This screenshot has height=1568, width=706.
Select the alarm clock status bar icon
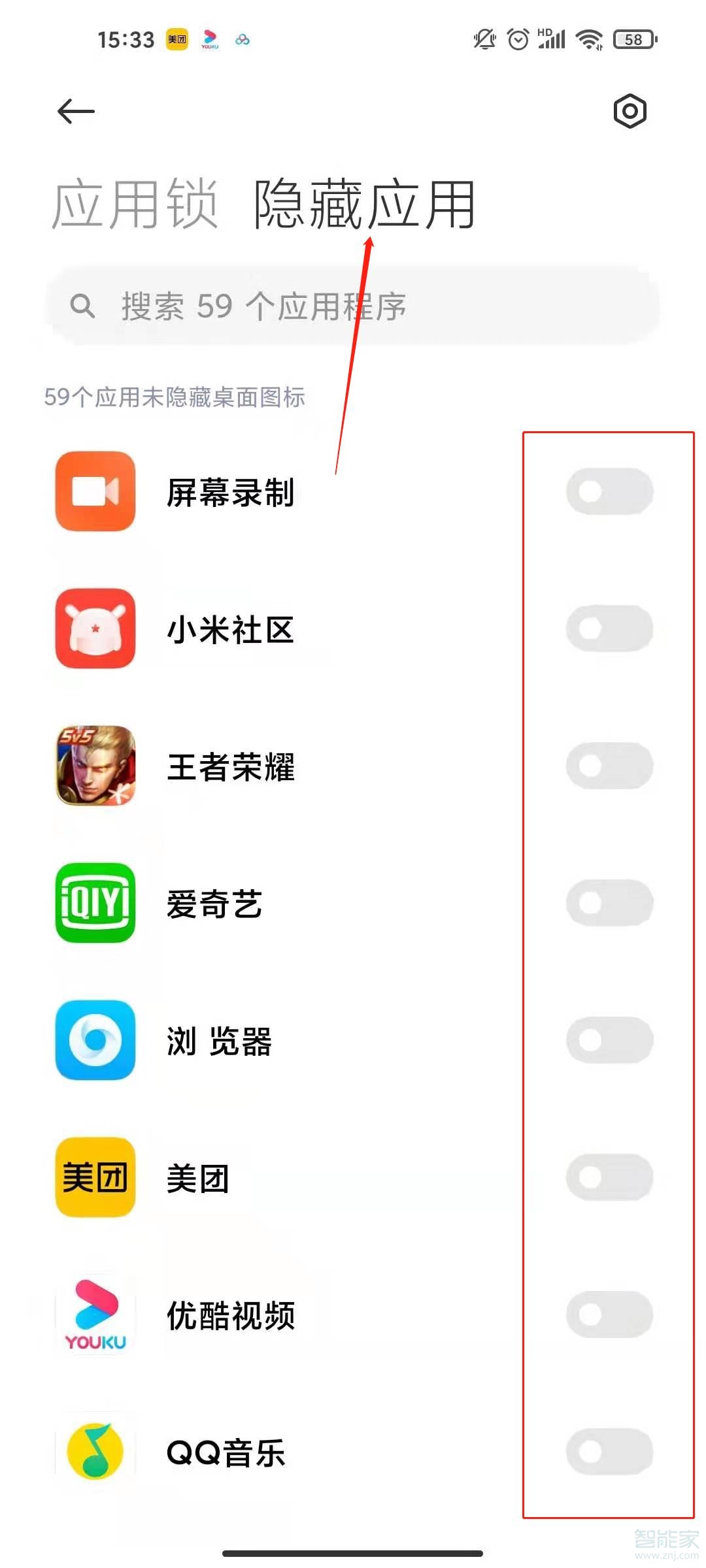(x=517, y=39)
